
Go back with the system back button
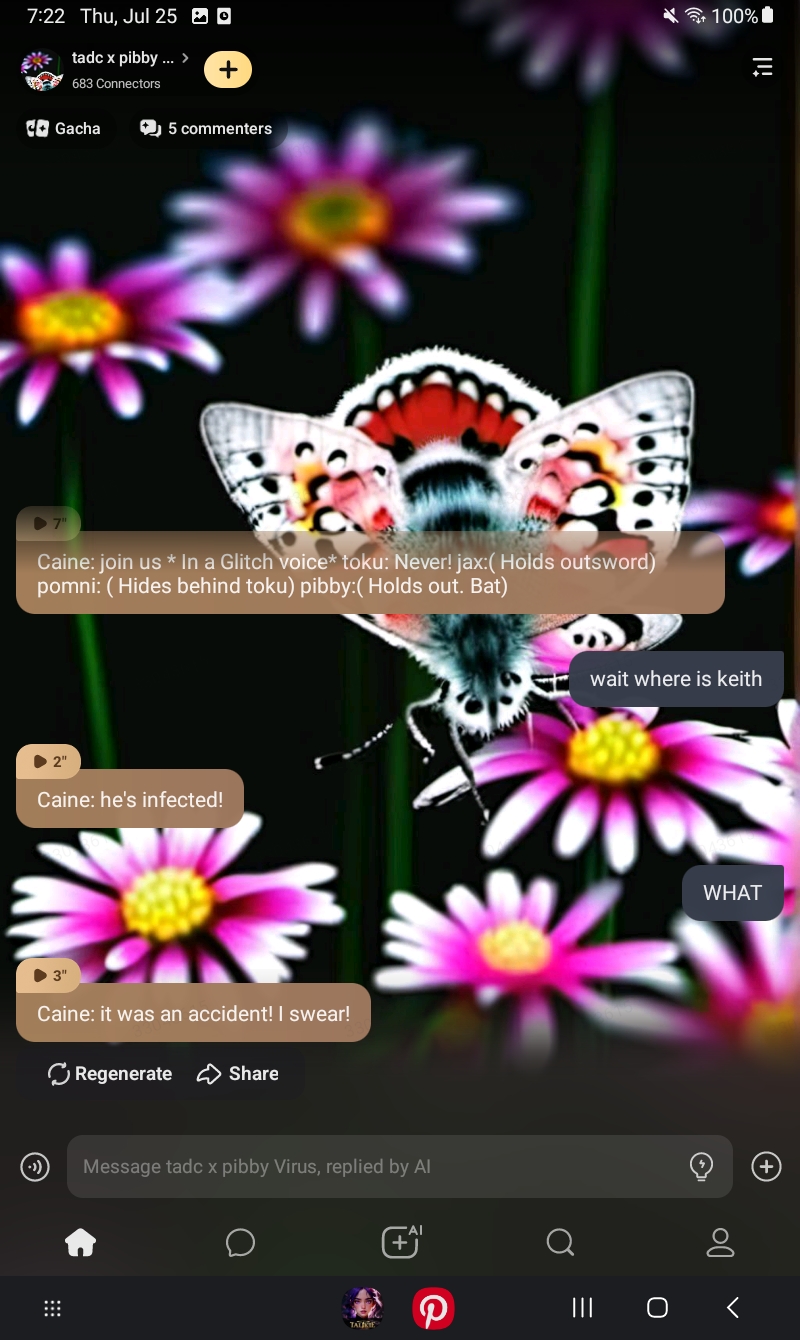(733, 1307)
